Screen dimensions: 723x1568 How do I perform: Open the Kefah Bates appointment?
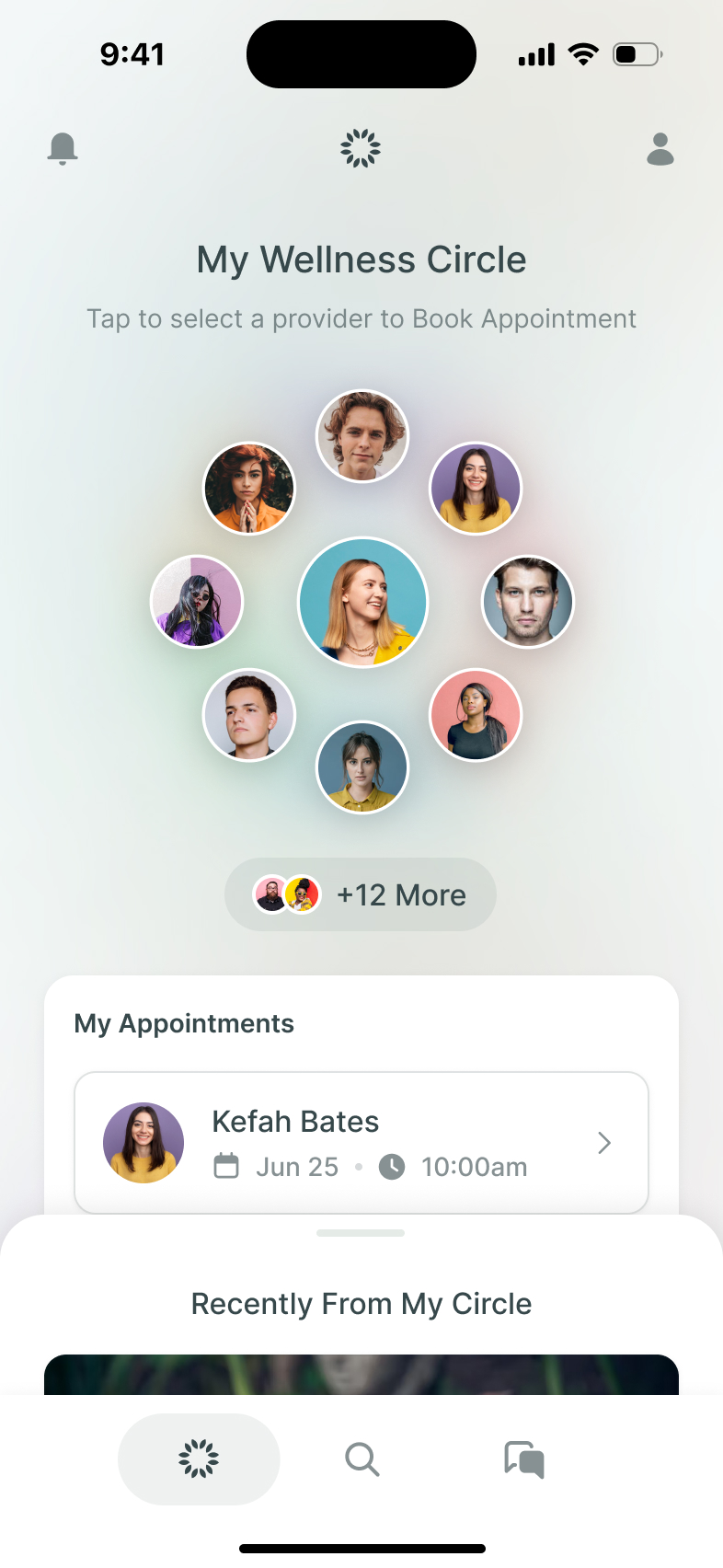point(361,1143)
